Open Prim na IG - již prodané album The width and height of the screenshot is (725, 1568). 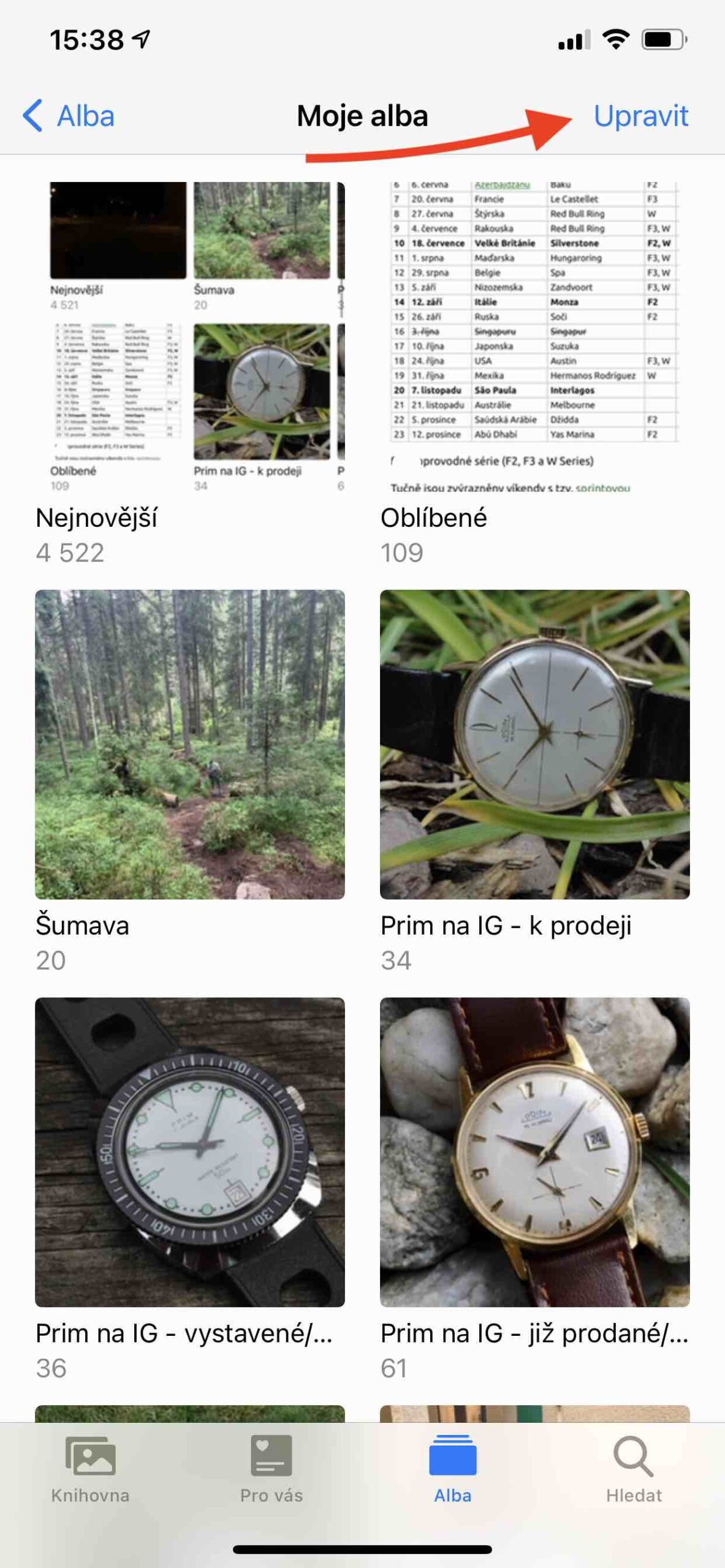(x=534, y=1152)
